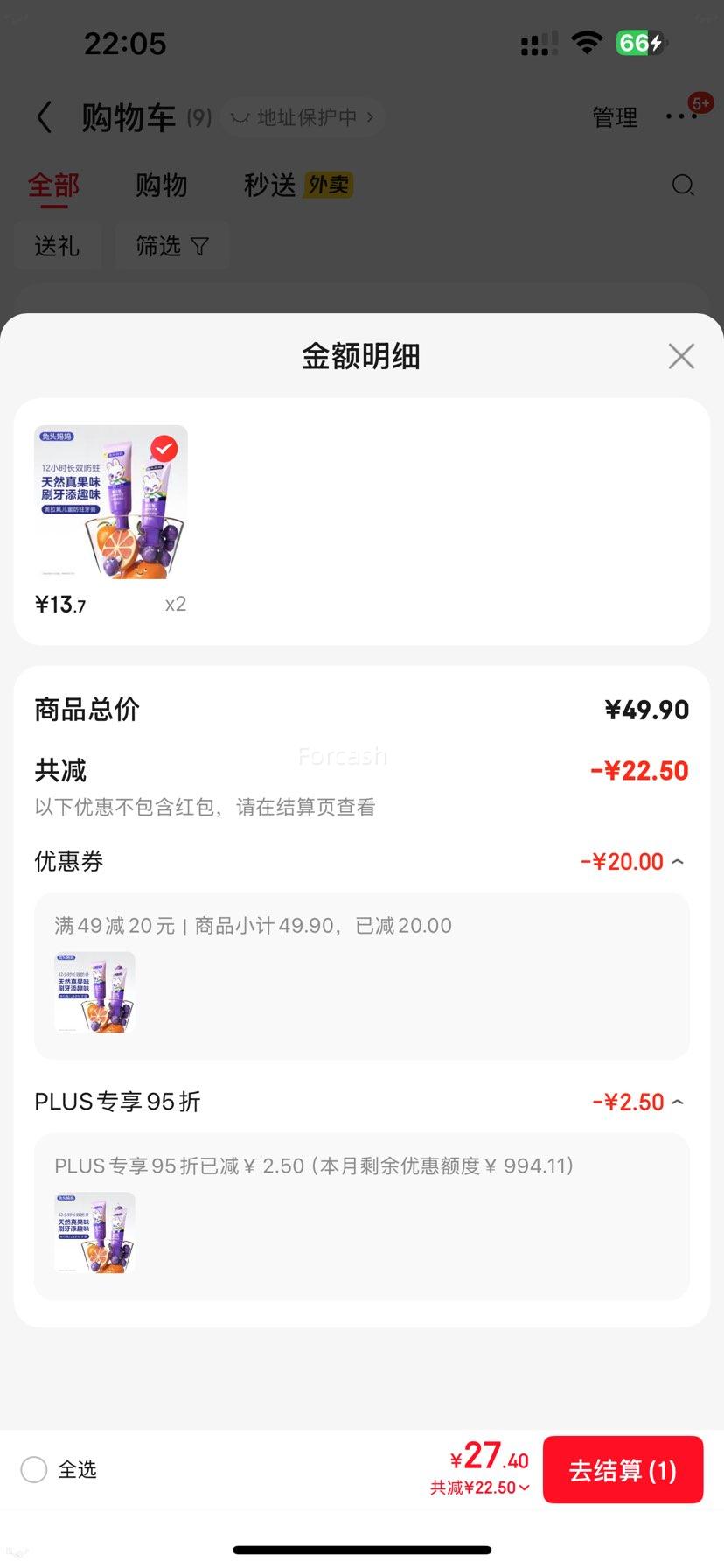This screenshot has width=724, height=1568.
Task: Switch to the 秒送 tab
Action: (268, 185)
